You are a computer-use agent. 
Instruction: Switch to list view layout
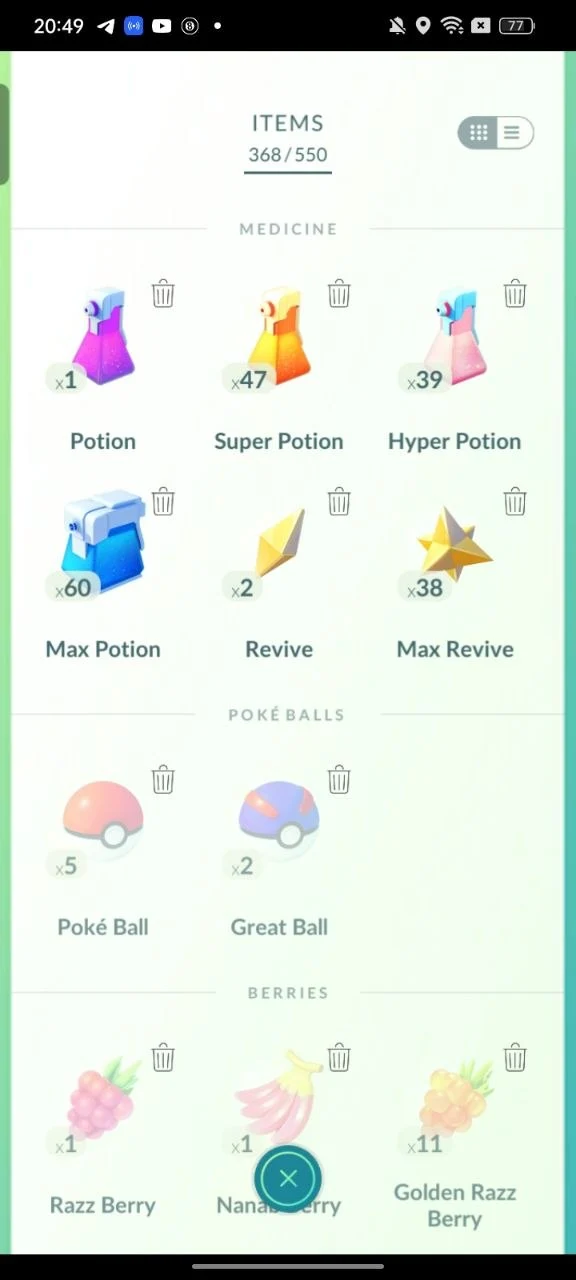(x=512, y=133)
